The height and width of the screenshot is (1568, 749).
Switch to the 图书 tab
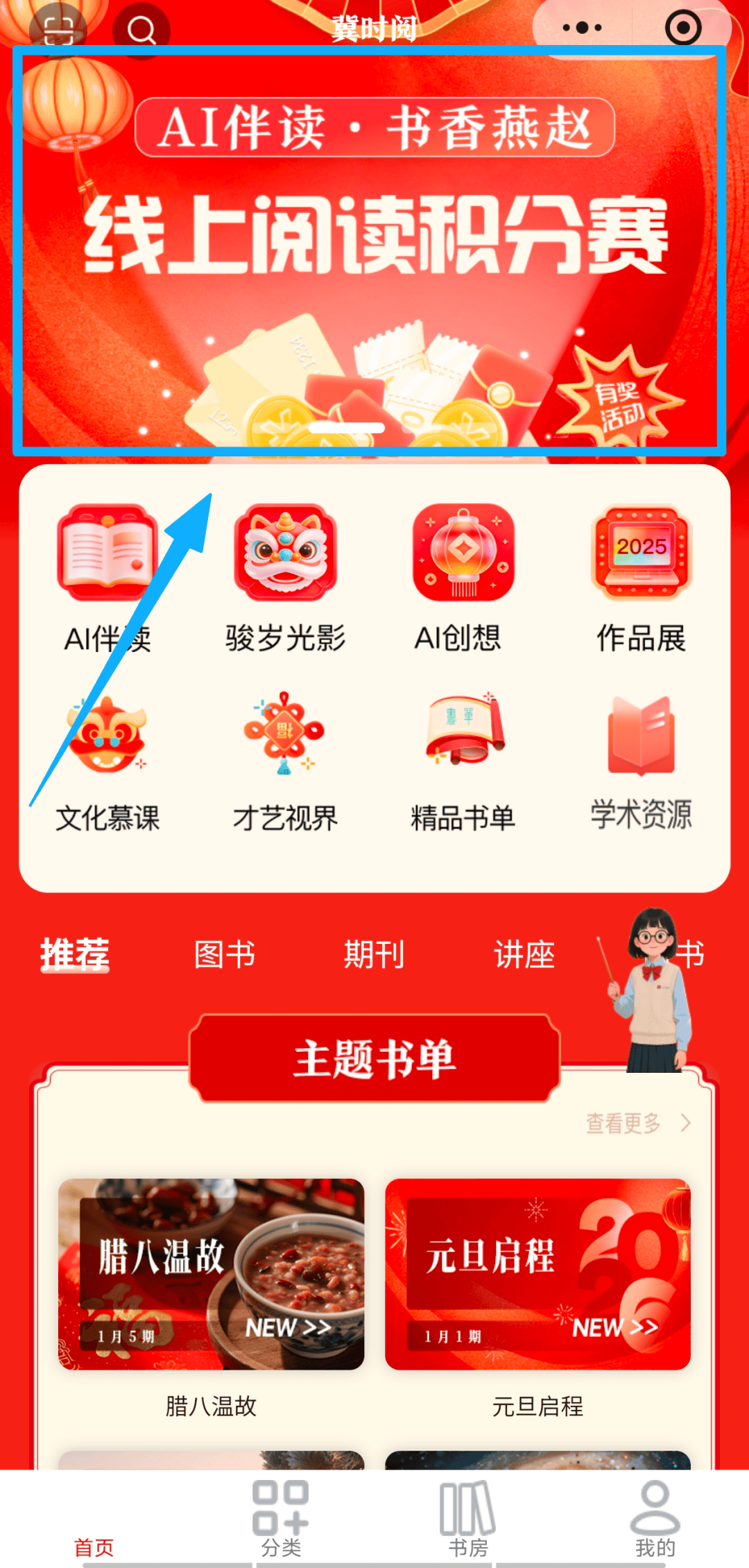point(225,954)
